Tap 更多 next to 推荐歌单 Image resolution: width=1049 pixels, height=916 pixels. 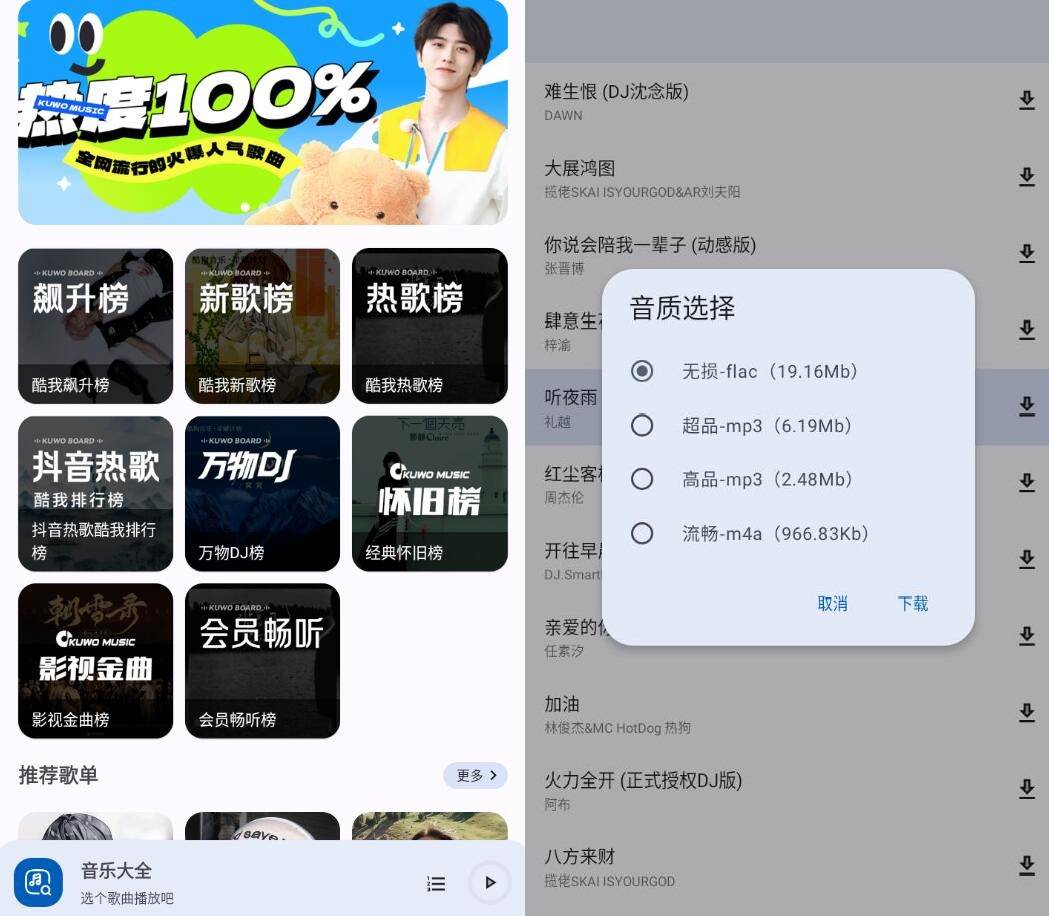(475, 775)
